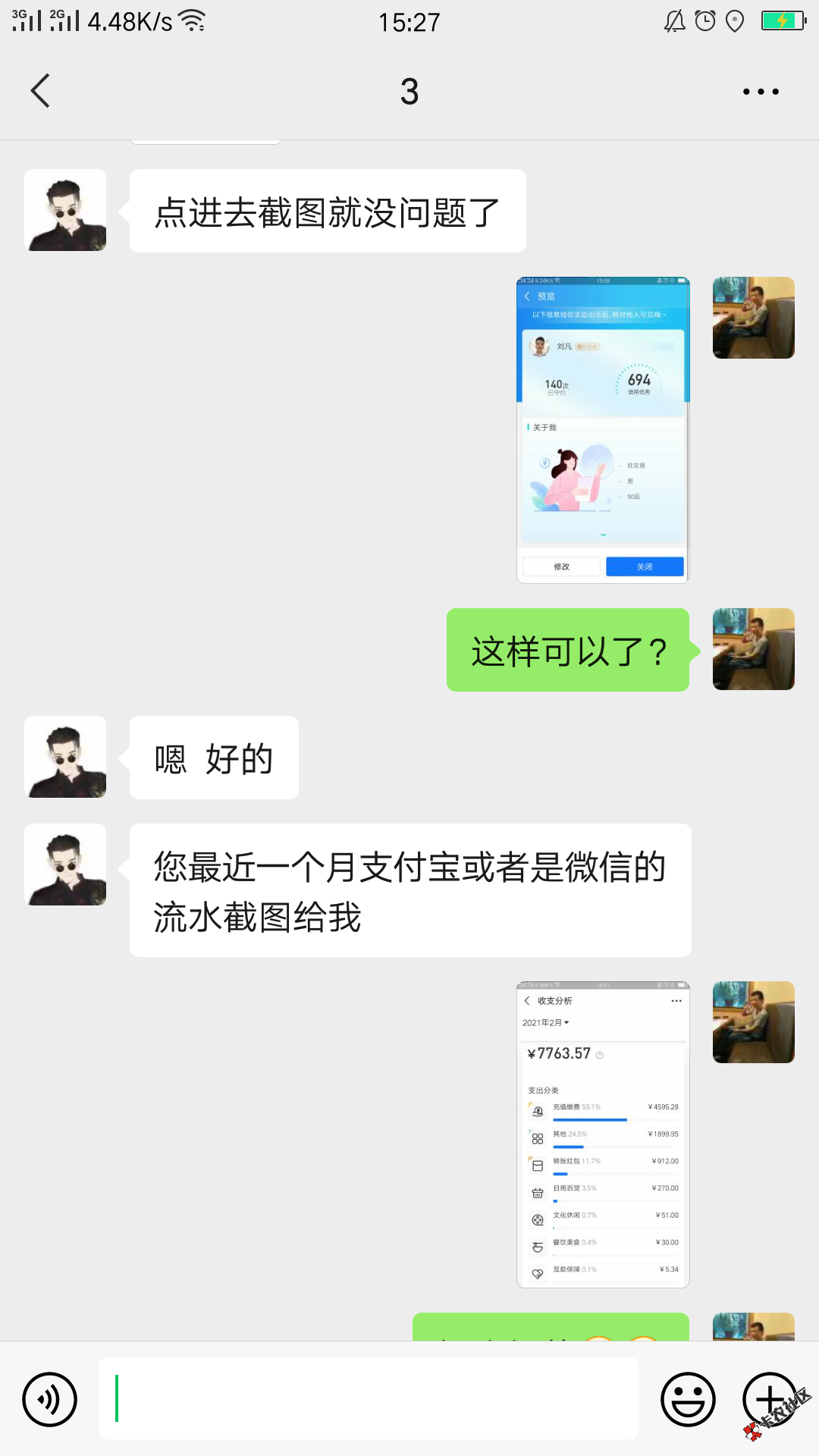Open contact avatar beside 点进去截图就没问题了
The height and width of the screenshot is (1456, 819).
tap(65, 210)
